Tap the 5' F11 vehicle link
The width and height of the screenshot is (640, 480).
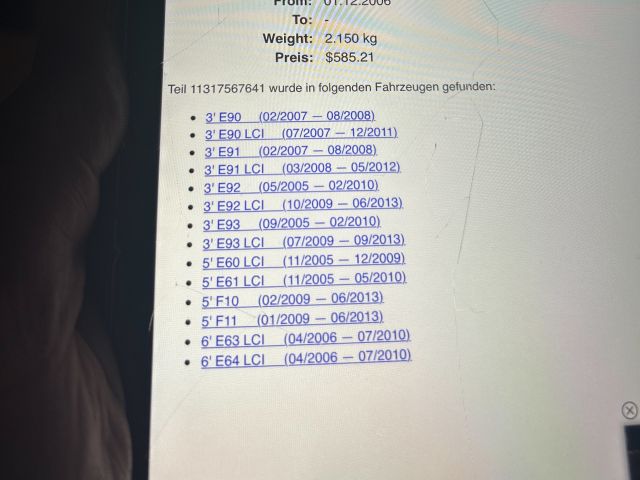click(291, 319)
